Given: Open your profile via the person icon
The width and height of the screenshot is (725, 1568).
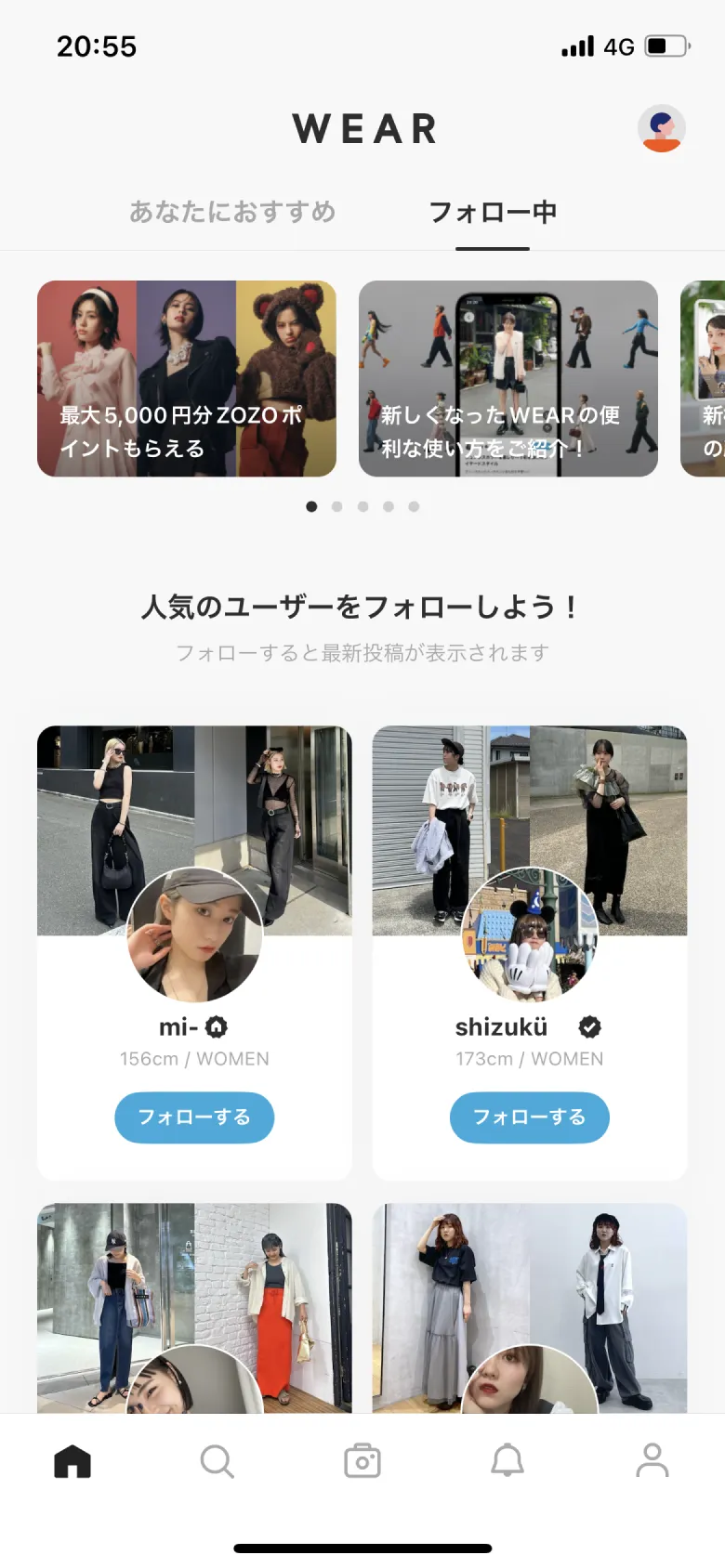Looking at the screenshot, I should click(652, 1458).
